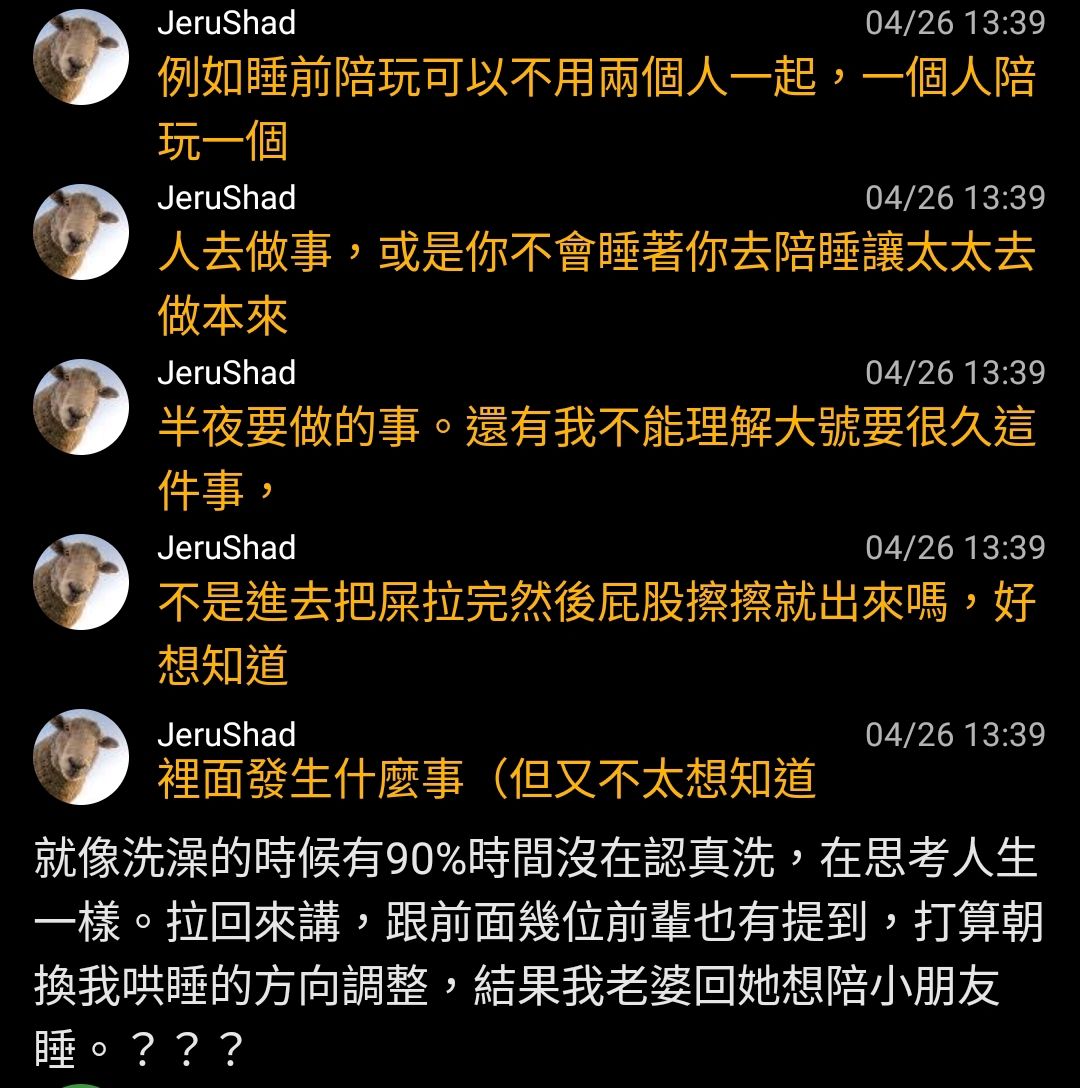Click the JeruShad name above the third message
Screen dimensions: 1080x1088
[x=224, y=372]
